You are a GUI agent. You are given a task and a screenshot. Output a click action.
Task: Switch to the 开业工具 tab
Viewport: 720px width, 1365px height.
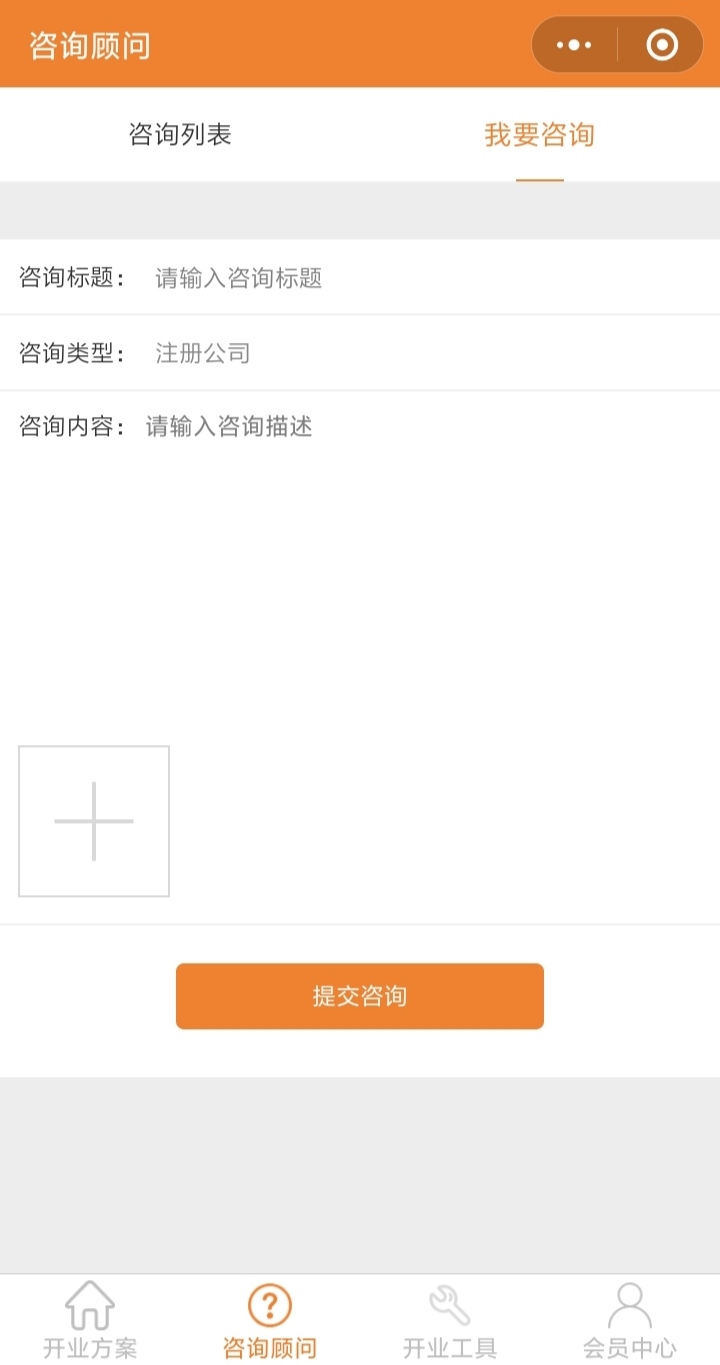(450, 1320)
